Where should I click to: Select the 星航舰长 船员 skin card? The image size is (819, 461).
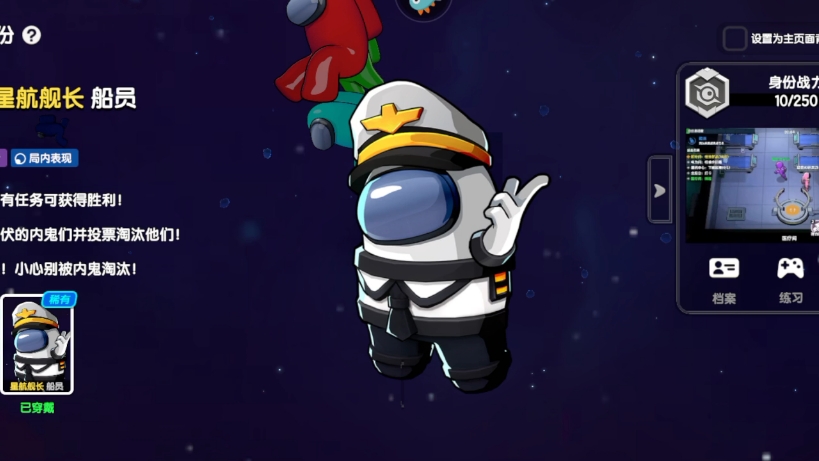[37, 346]
